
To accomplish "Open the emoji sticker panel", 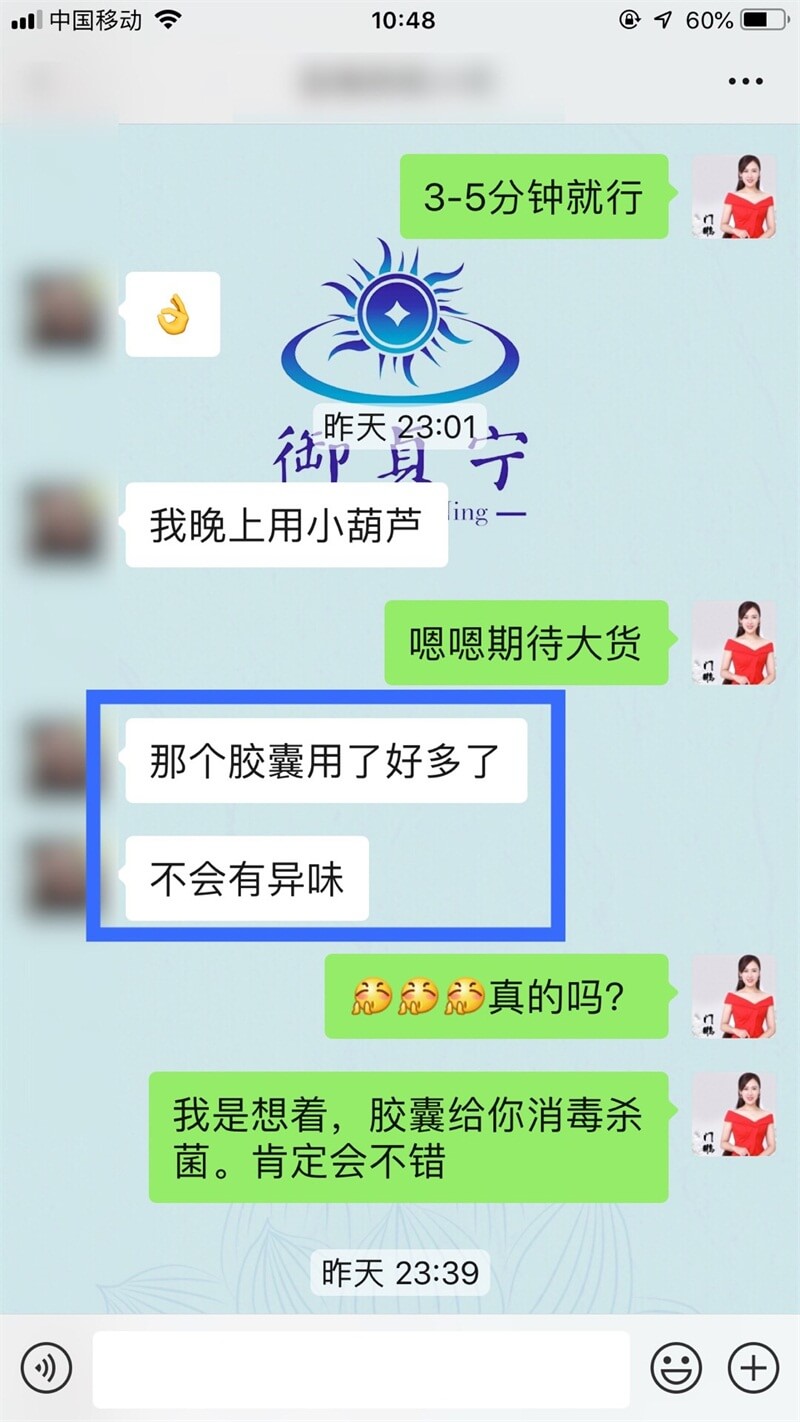I will point(676,1367).
